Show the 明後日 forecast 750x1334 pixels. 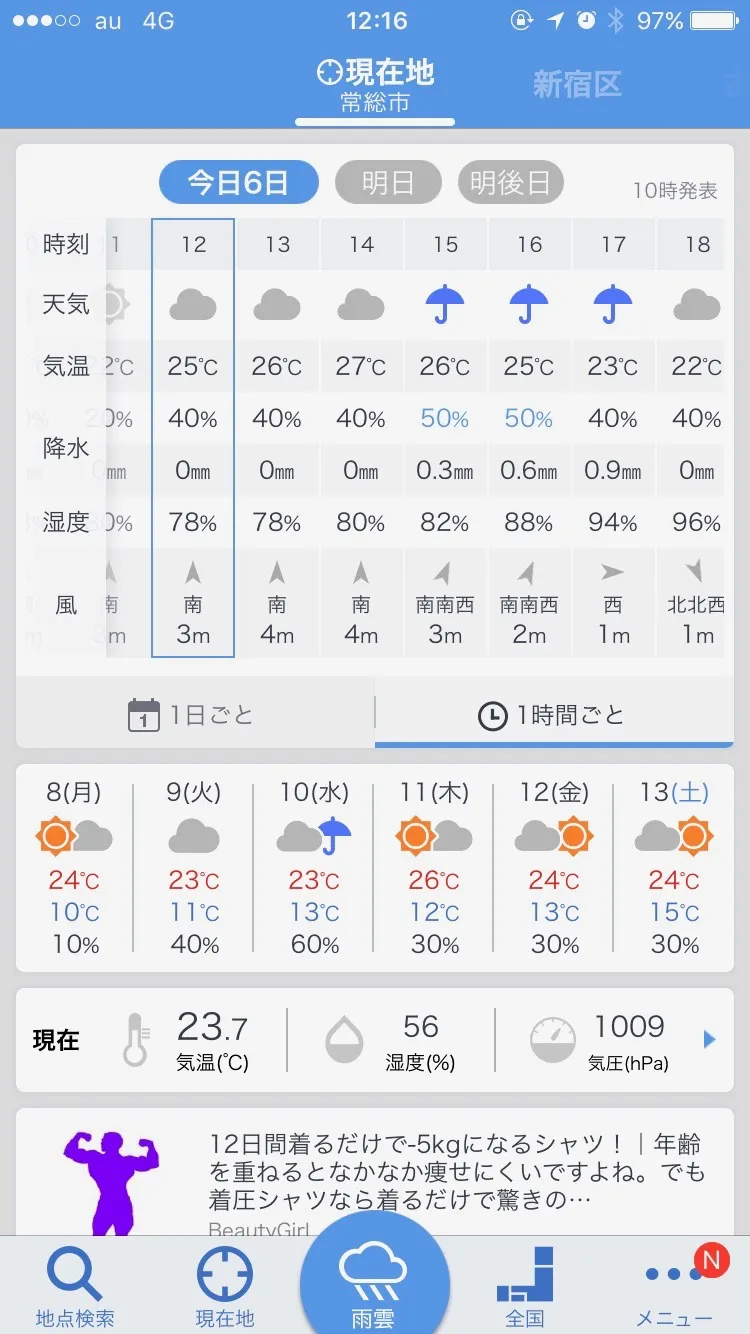click(x=510, y=183)
